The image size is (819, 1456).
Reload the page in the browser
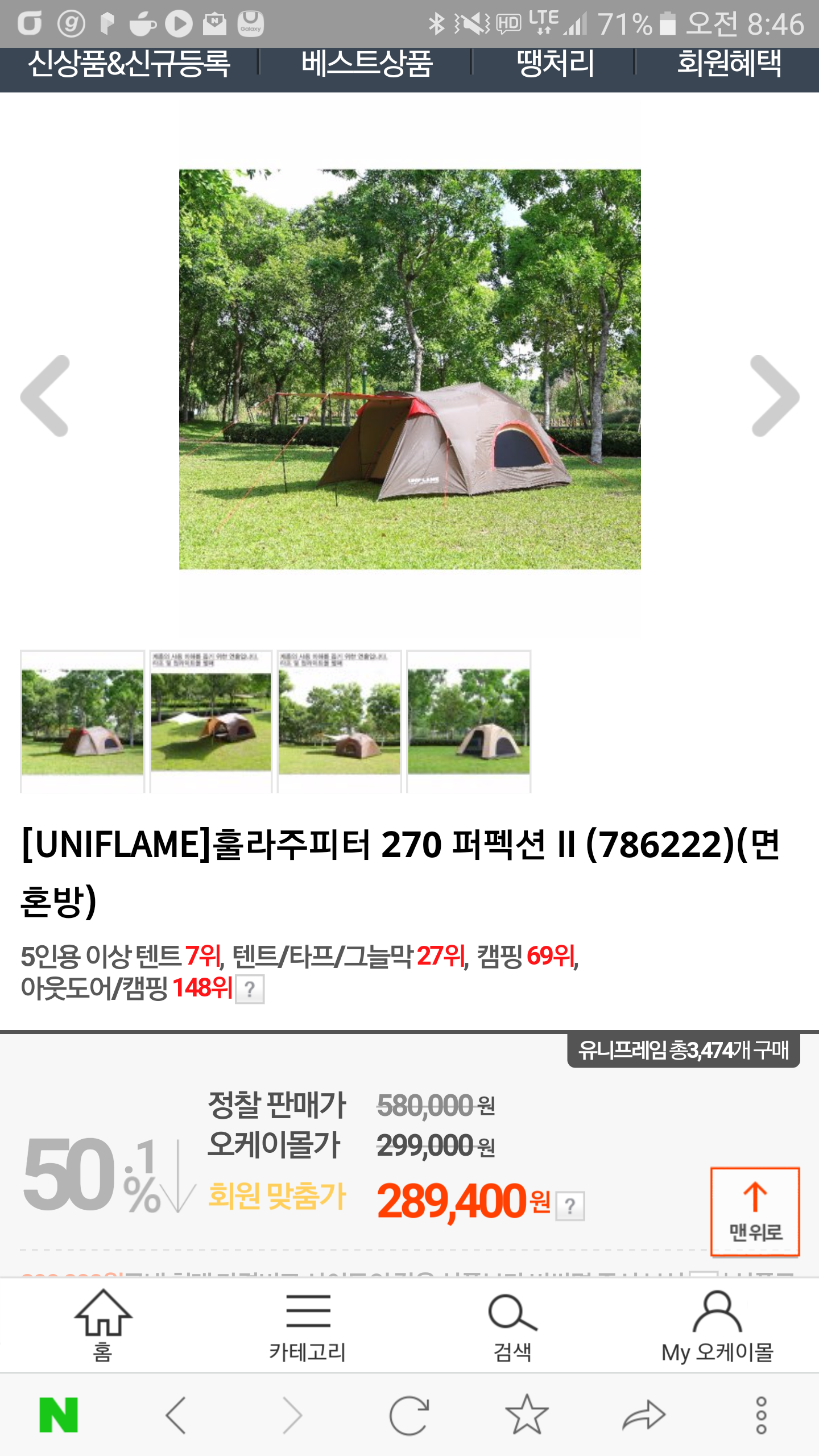click(x=409, y=1415)
